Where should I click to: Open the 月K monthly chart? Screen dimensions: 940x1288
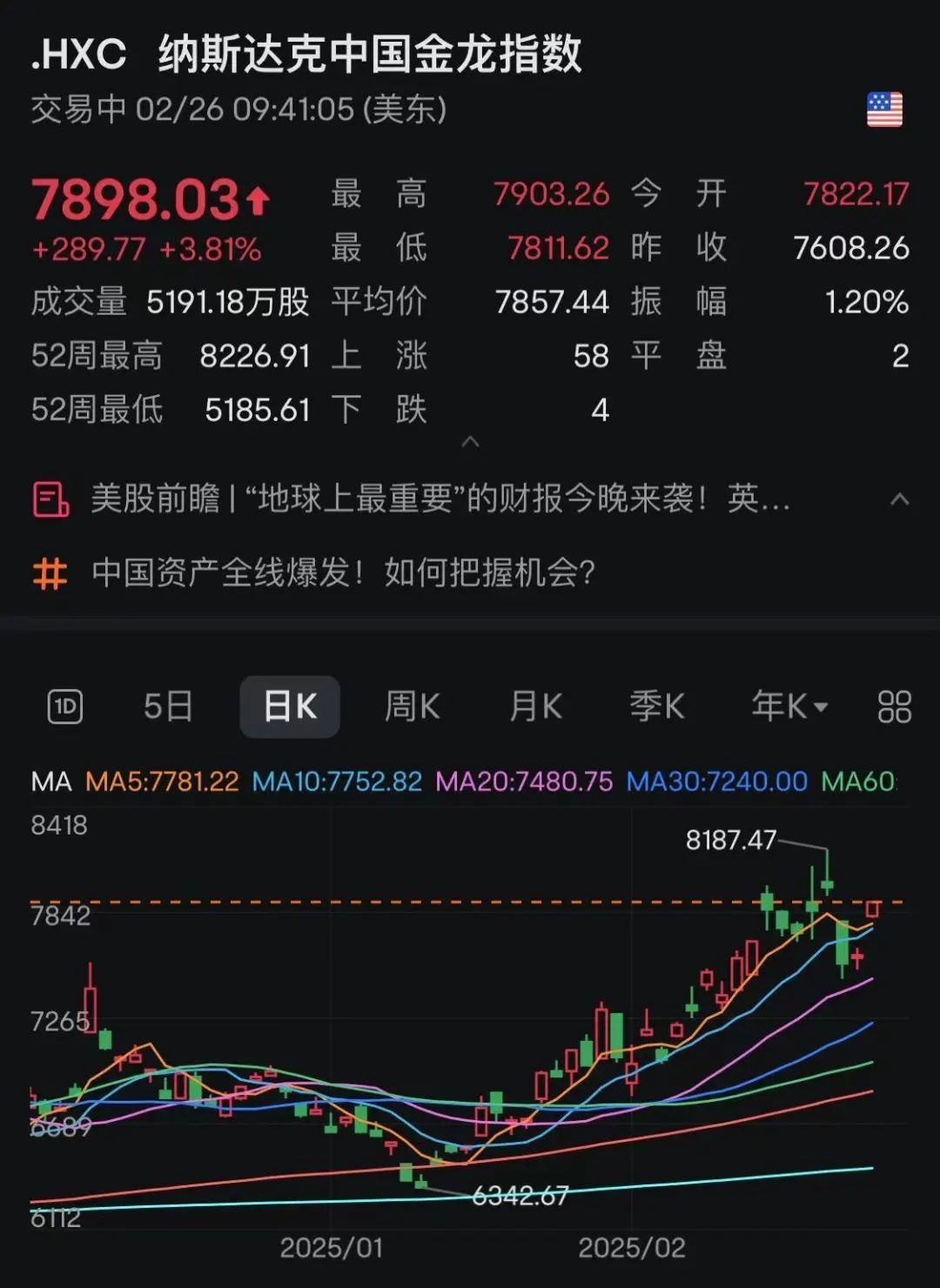(x=535, y=707)
